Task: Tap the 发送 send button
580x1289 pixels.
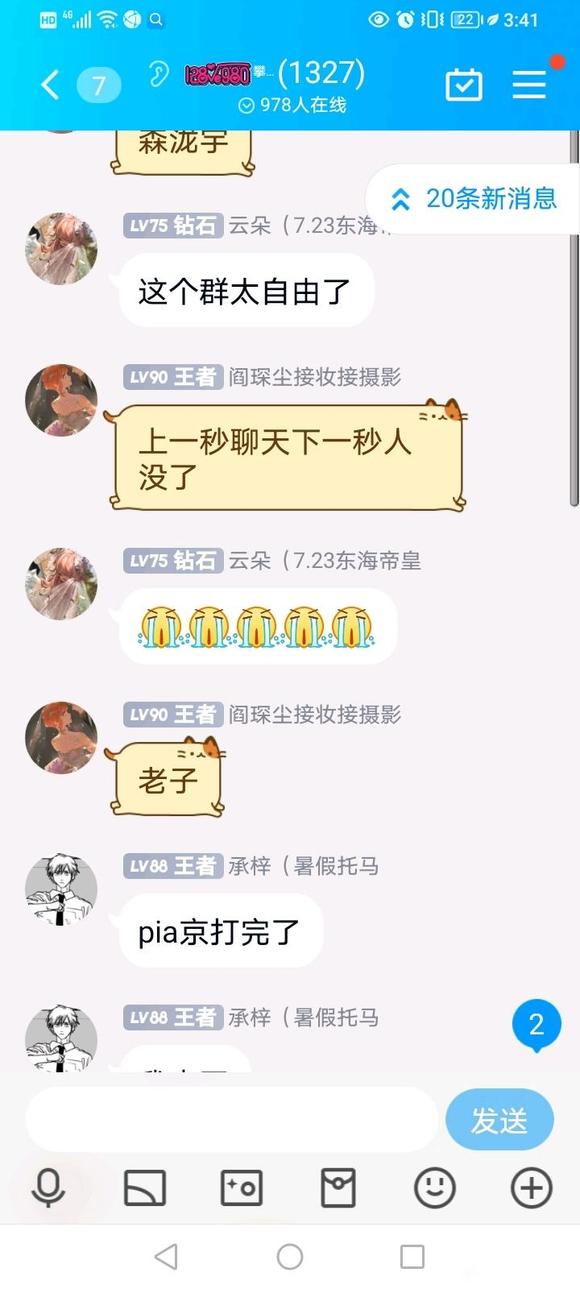Action: [x=499, y=1120]
